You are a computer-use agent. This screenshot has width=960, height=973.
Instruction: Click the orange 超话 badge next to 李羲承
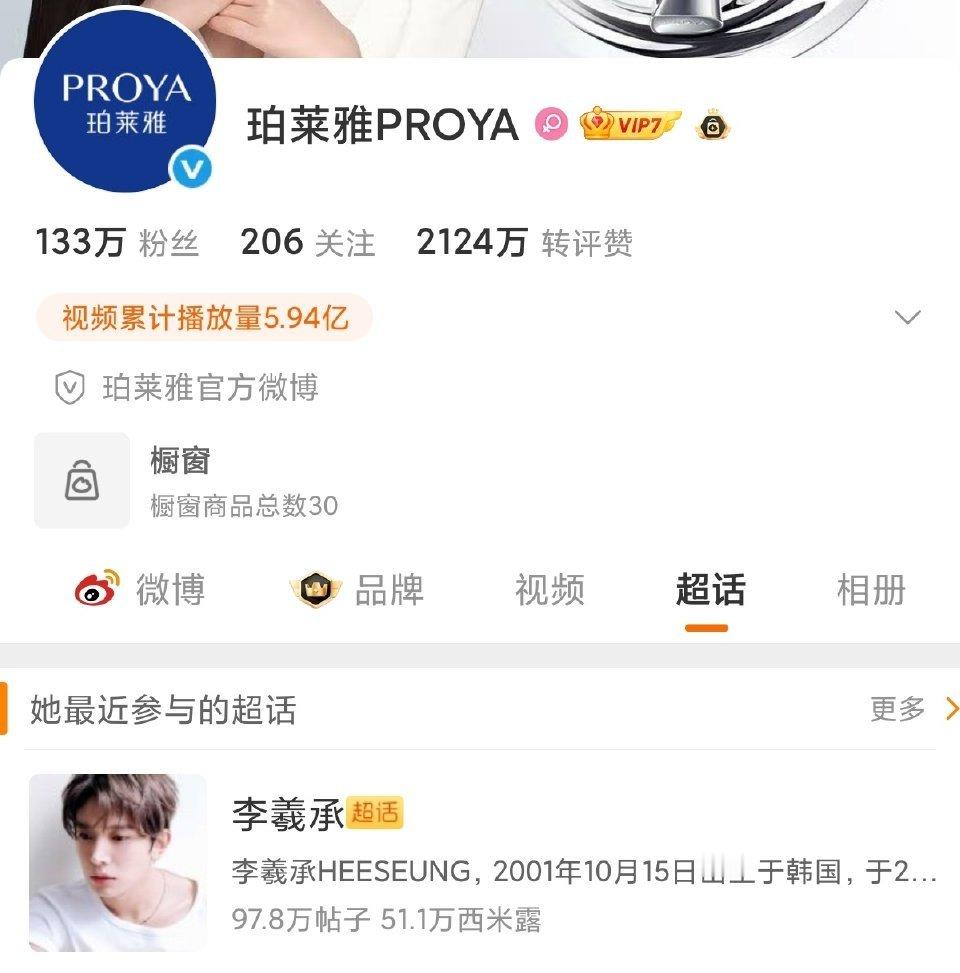click(x=373, y=814)
